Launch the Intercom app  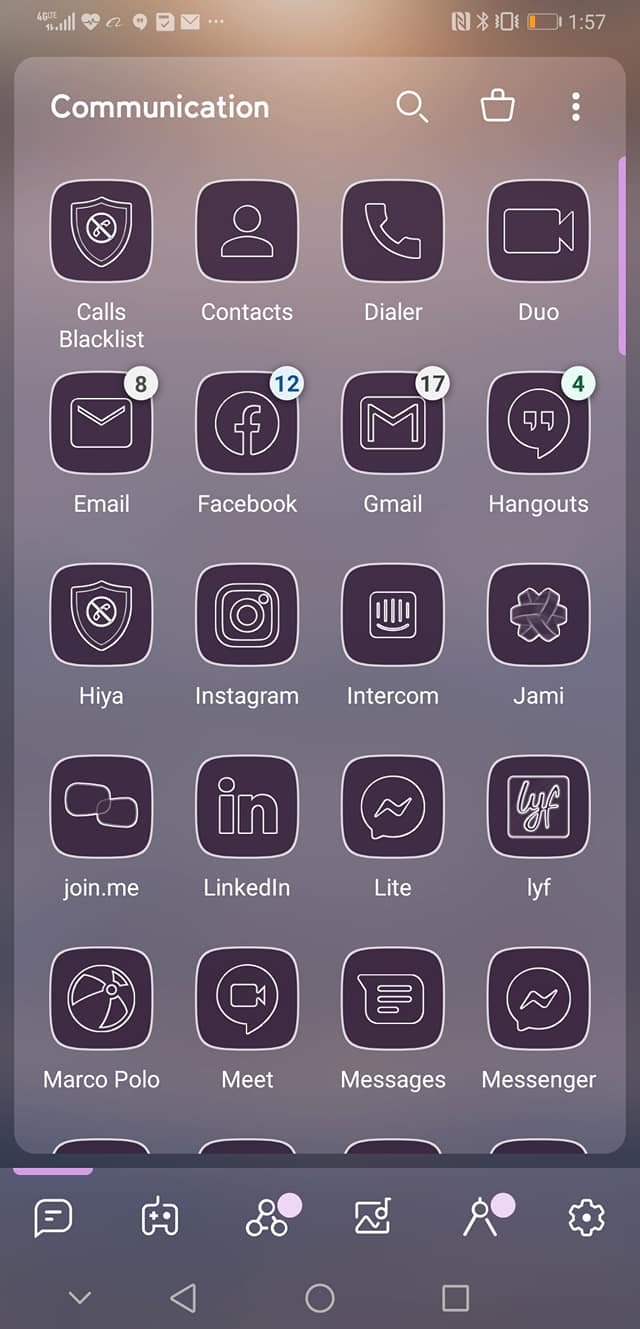[x=393, y=615]
